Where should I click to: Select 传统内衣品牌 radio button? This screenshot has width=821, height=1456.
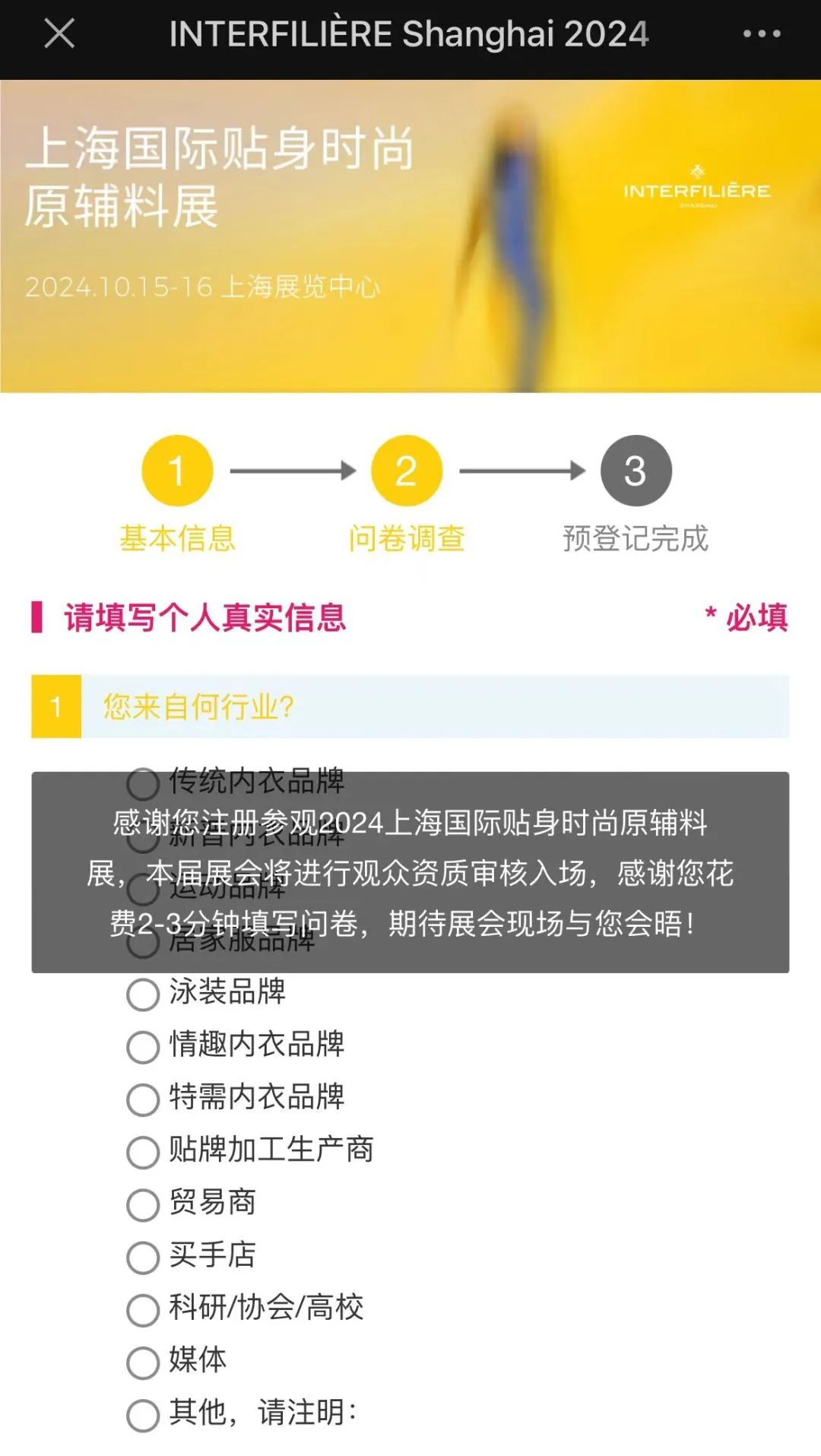click(143, 783)
